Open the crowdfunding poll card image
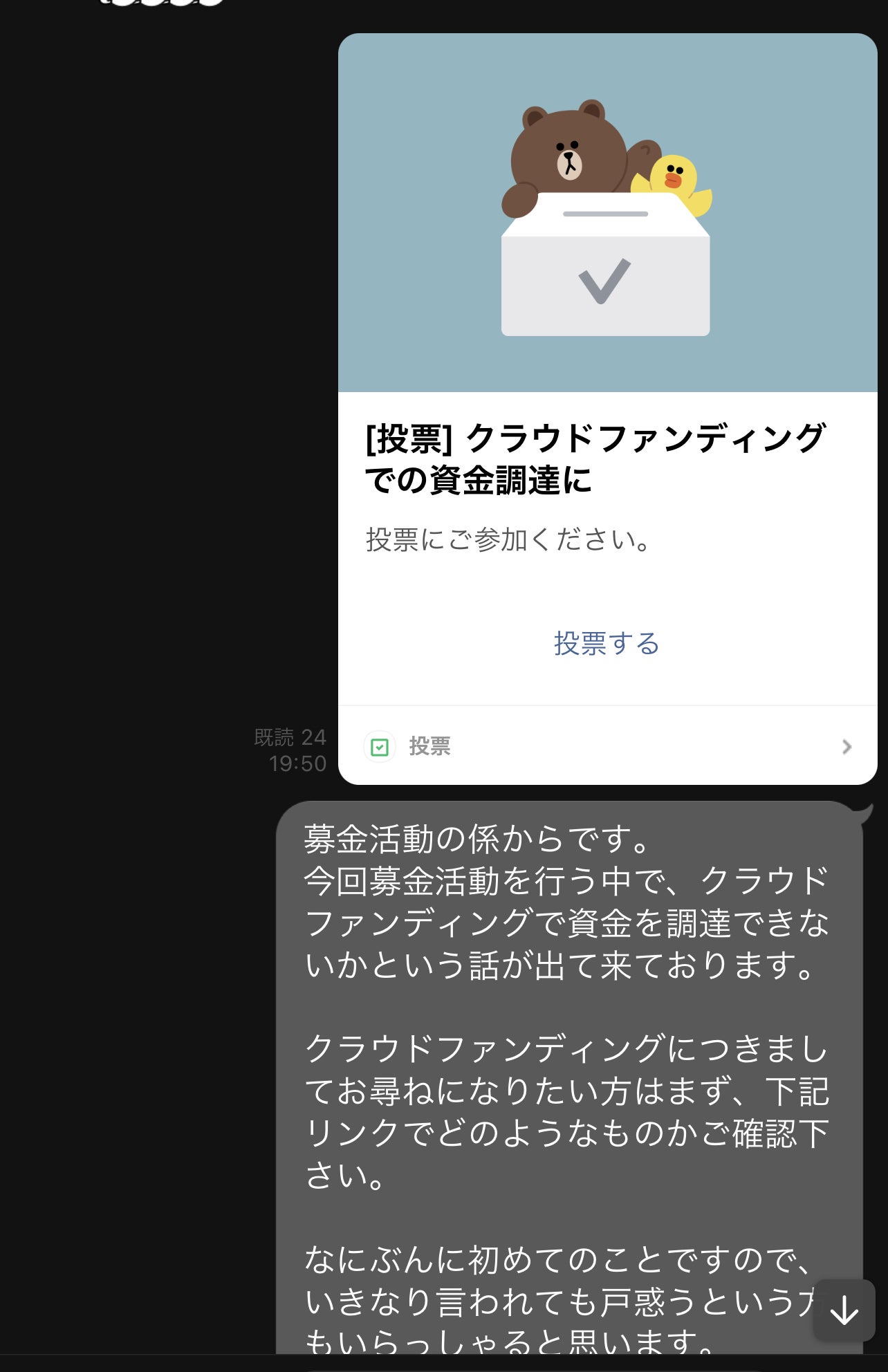The width and height of the screenshot is (888, 1372). (x=607, y=213)
